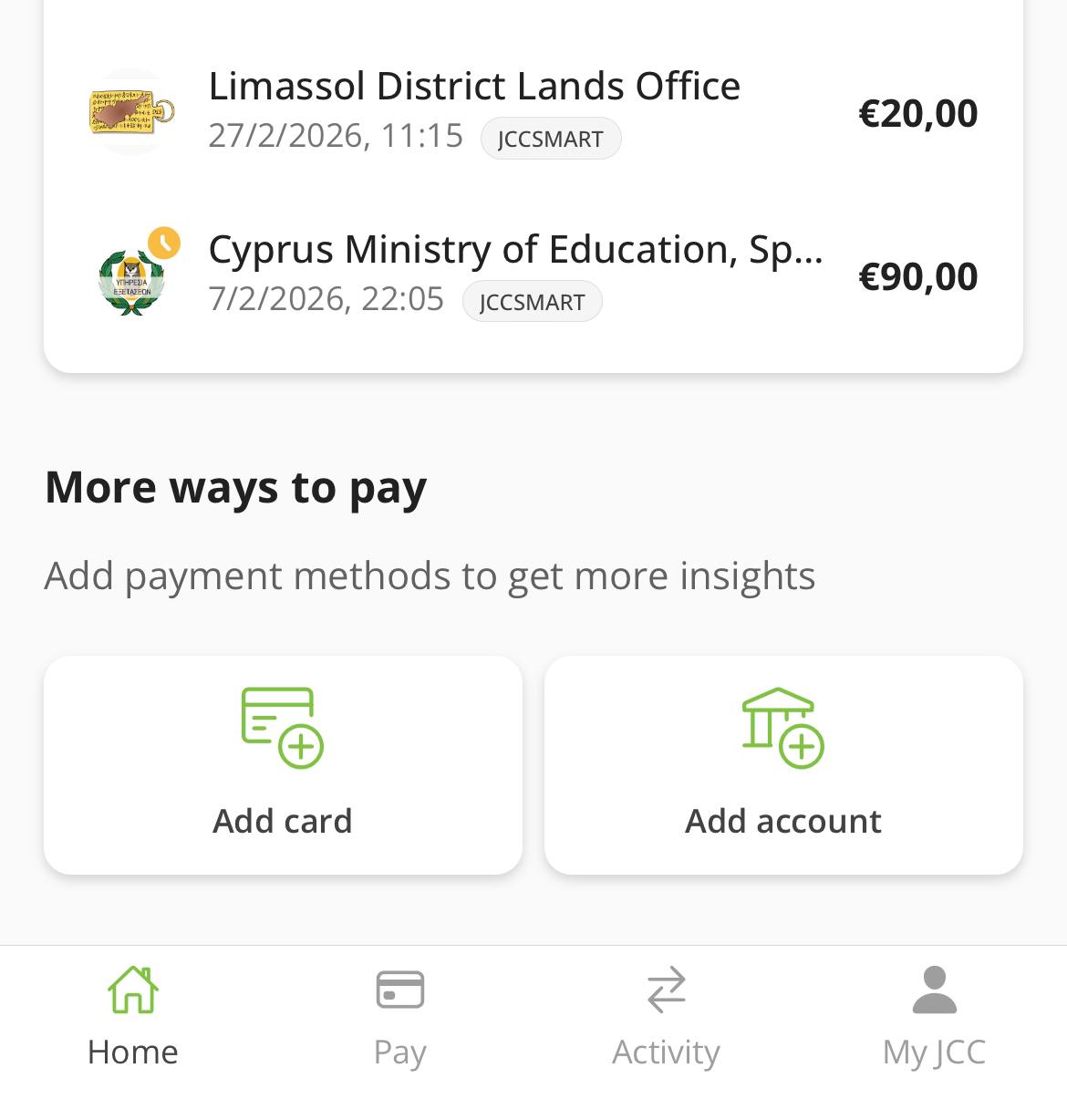
Task: Tap the Add card tile
Action: click(283, 764)
